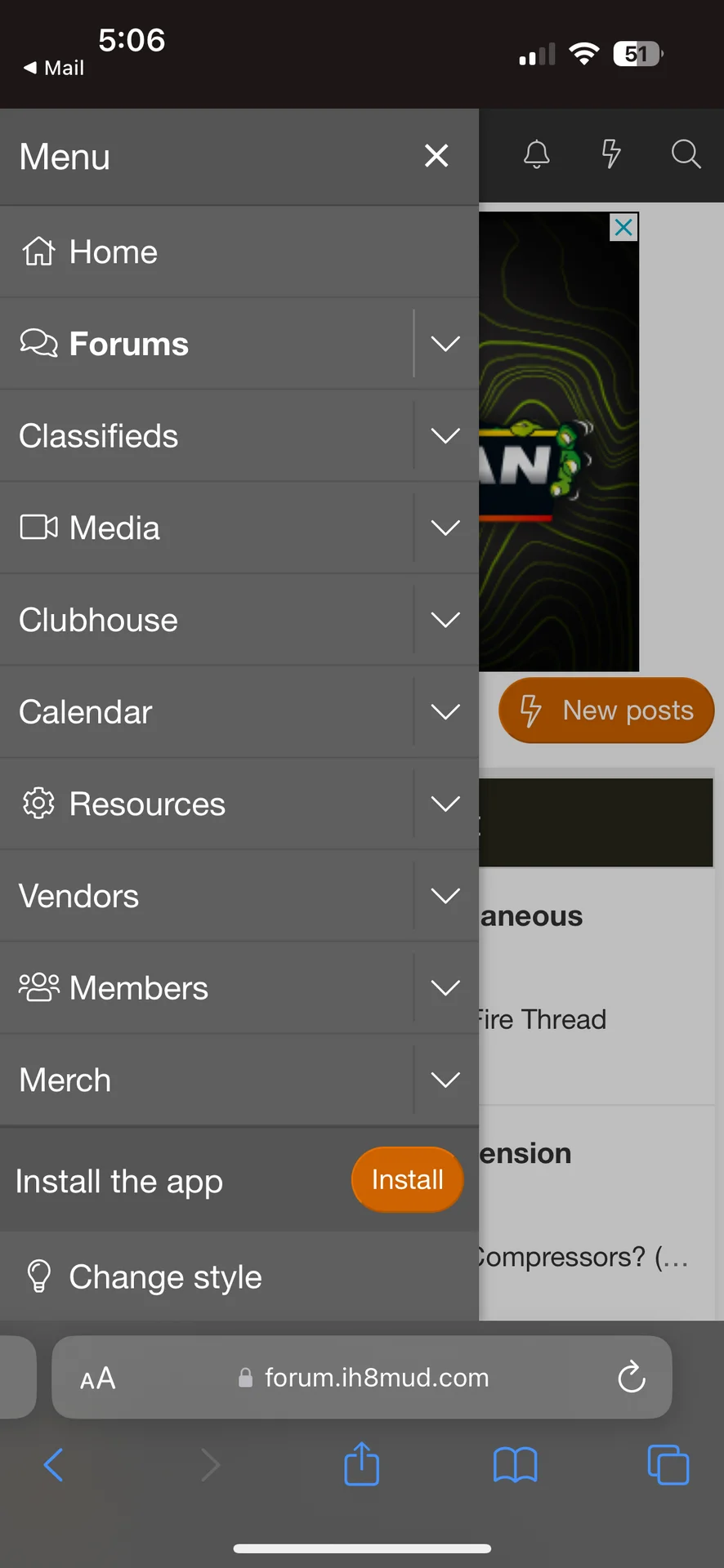Expand the Forums submenu chevron
The image size is (724, 1568).
[445, 344]
